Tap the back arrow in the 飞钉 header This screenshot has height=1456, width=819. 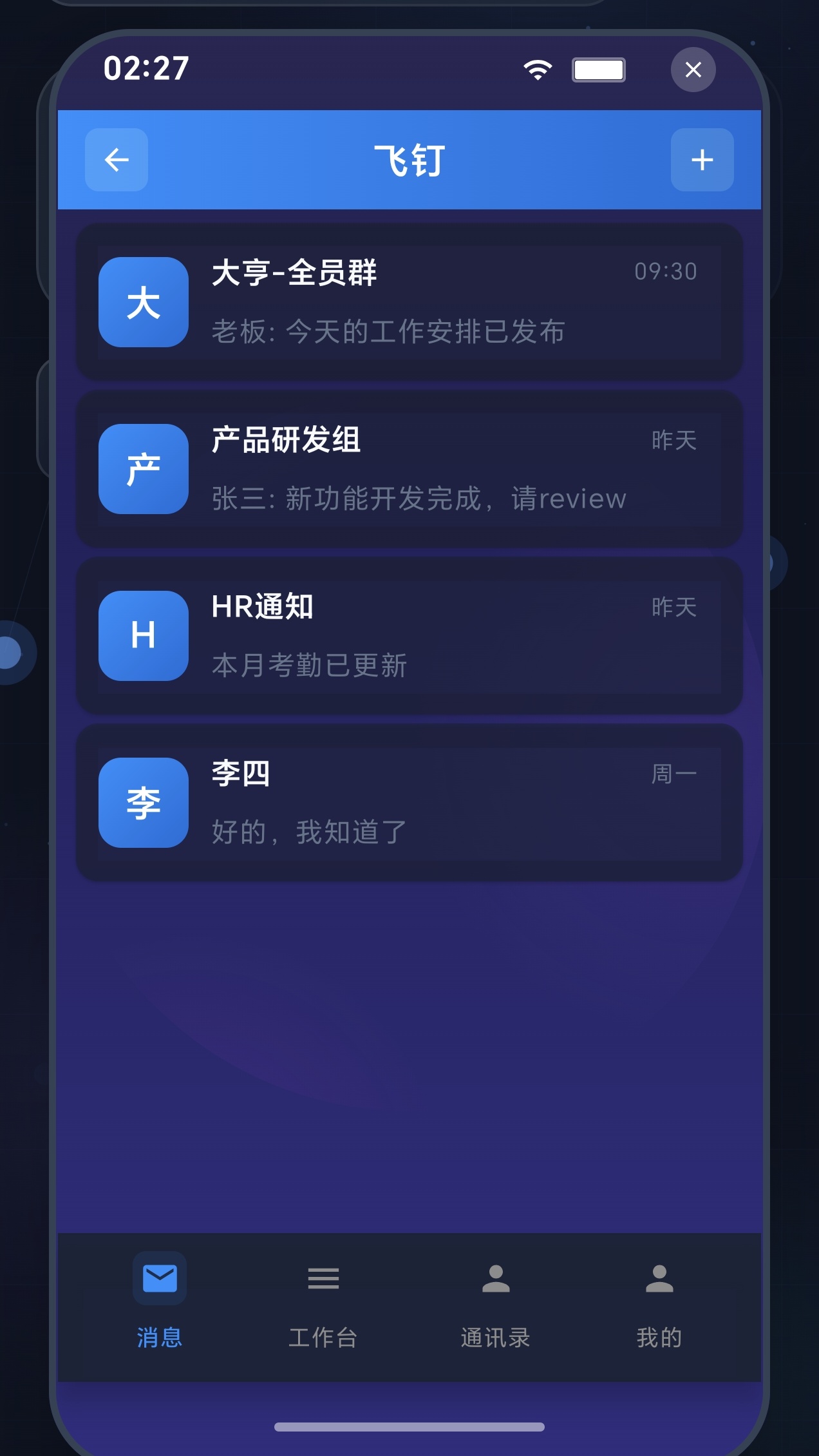click(x=116, y=160)
